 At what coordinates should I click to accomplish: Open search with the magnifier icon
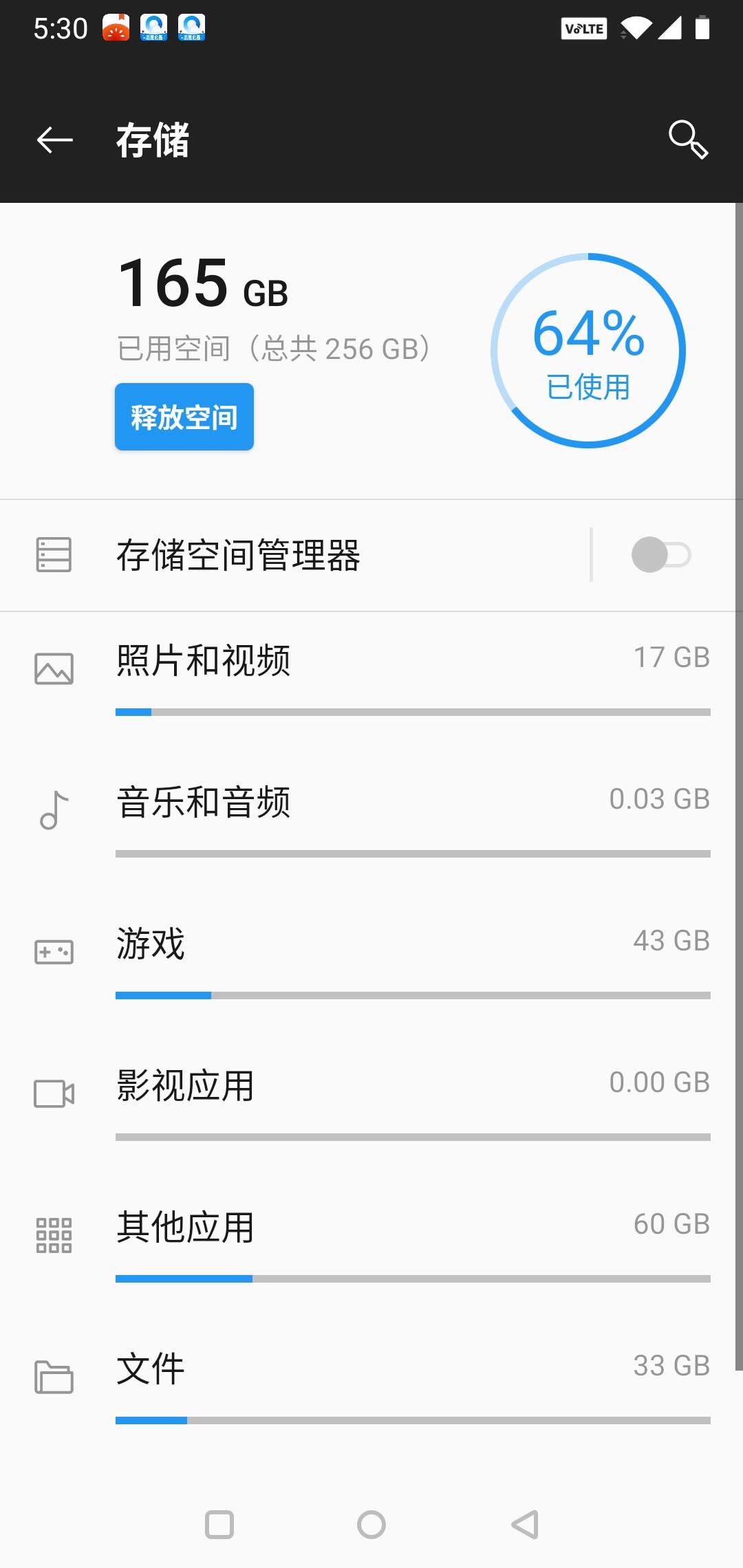click(690, 140)
